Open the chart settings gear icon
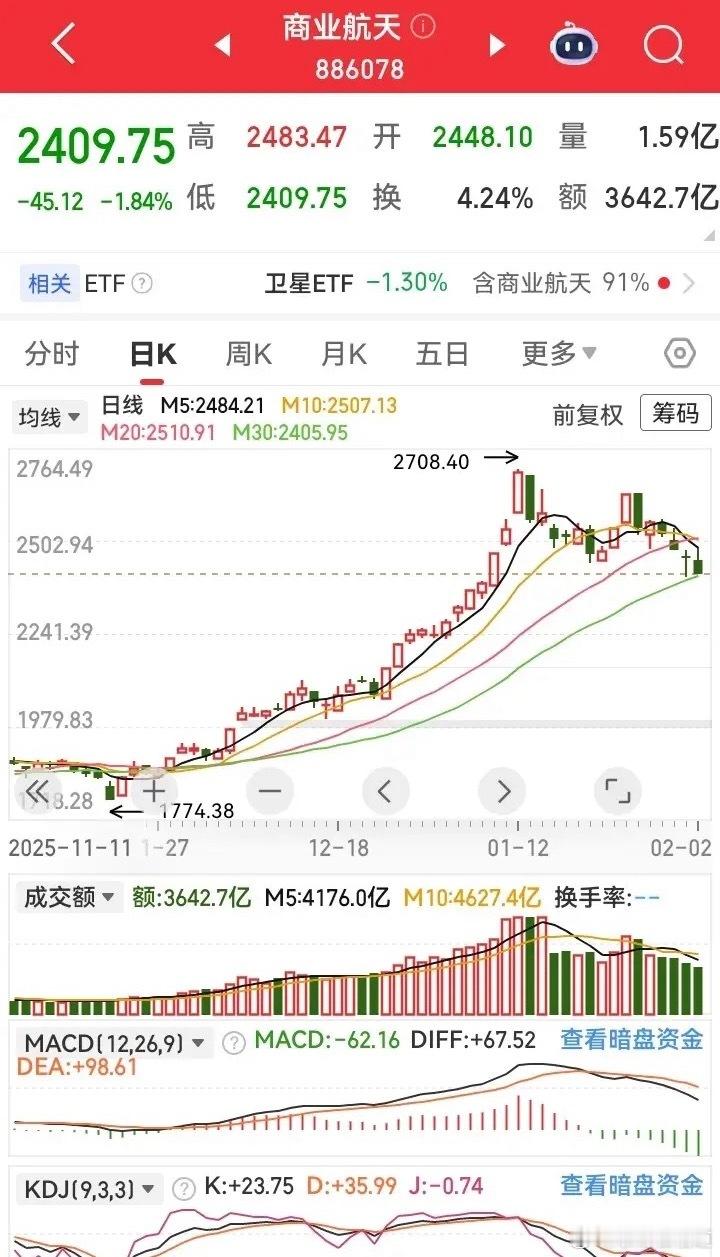The image size is (720, 1257). 679,353
